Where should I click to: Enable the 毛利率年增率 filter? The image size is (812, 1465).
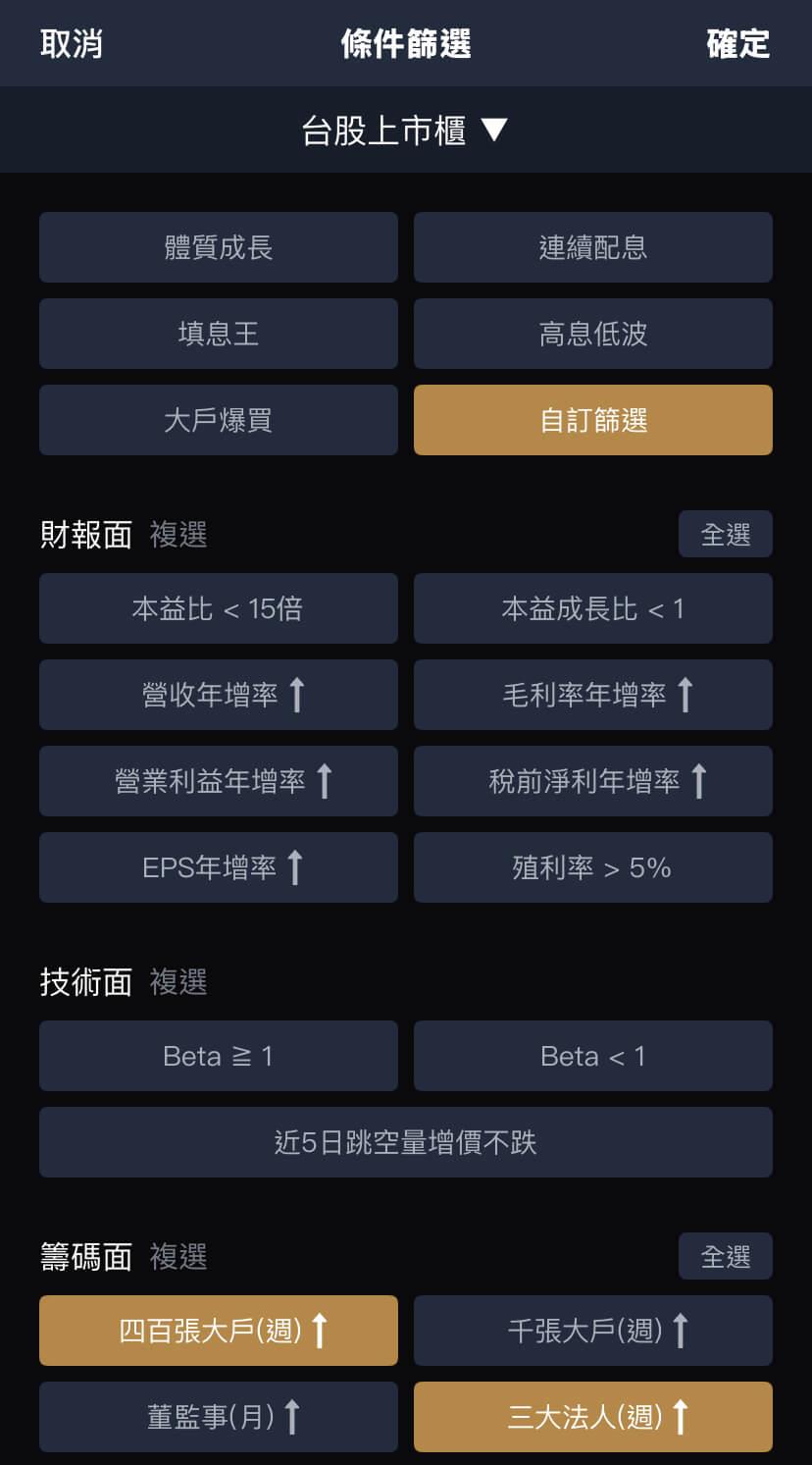(x=592, y=695)
